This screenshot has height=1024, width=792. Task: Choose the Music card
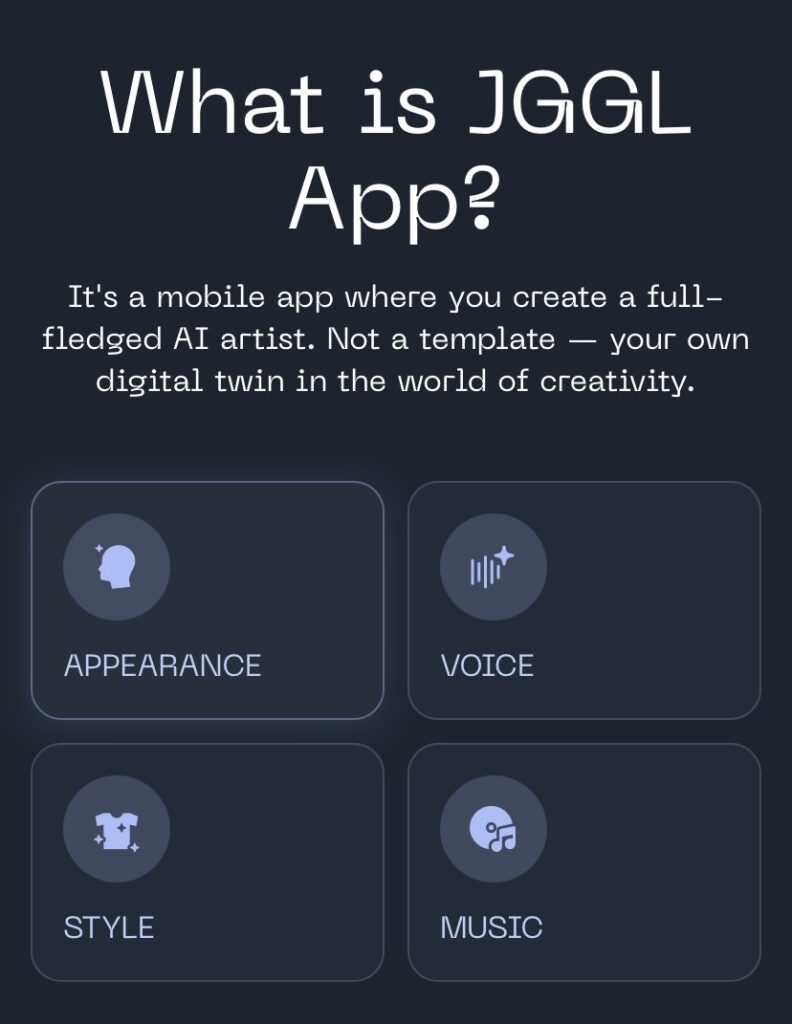(584, 862)
